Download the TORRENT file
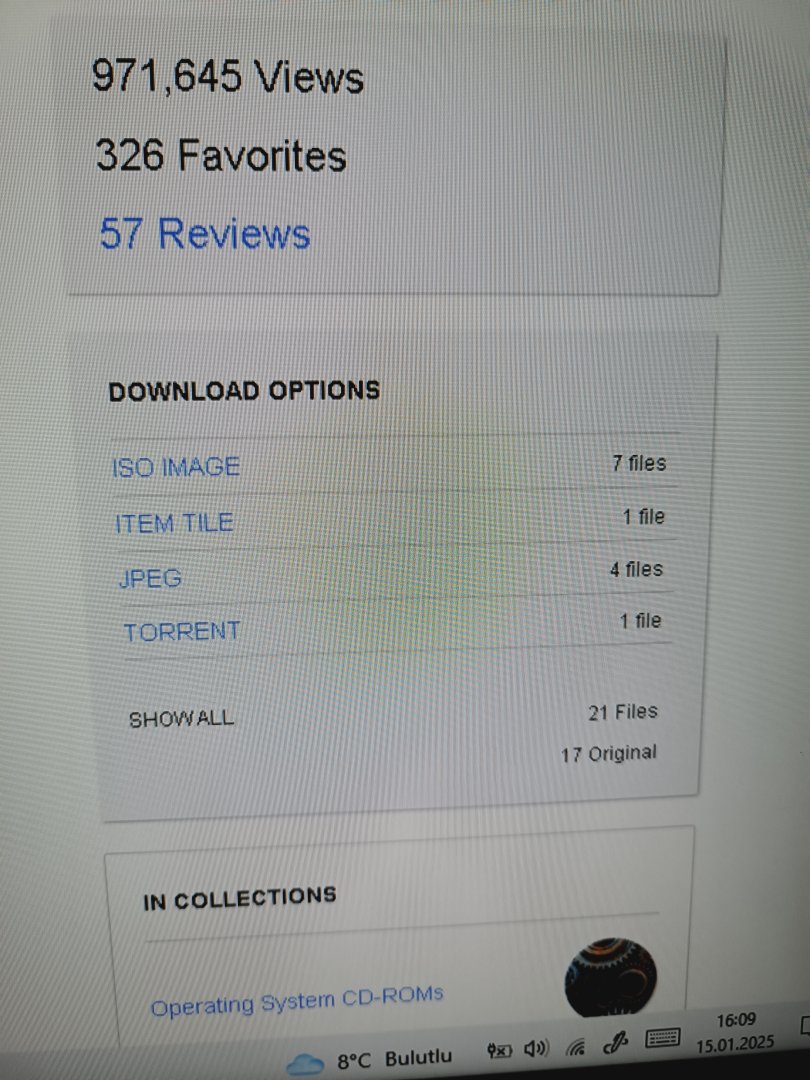Image resolution: width=810 pixels, height=1080 pixels. coord(181,632)
